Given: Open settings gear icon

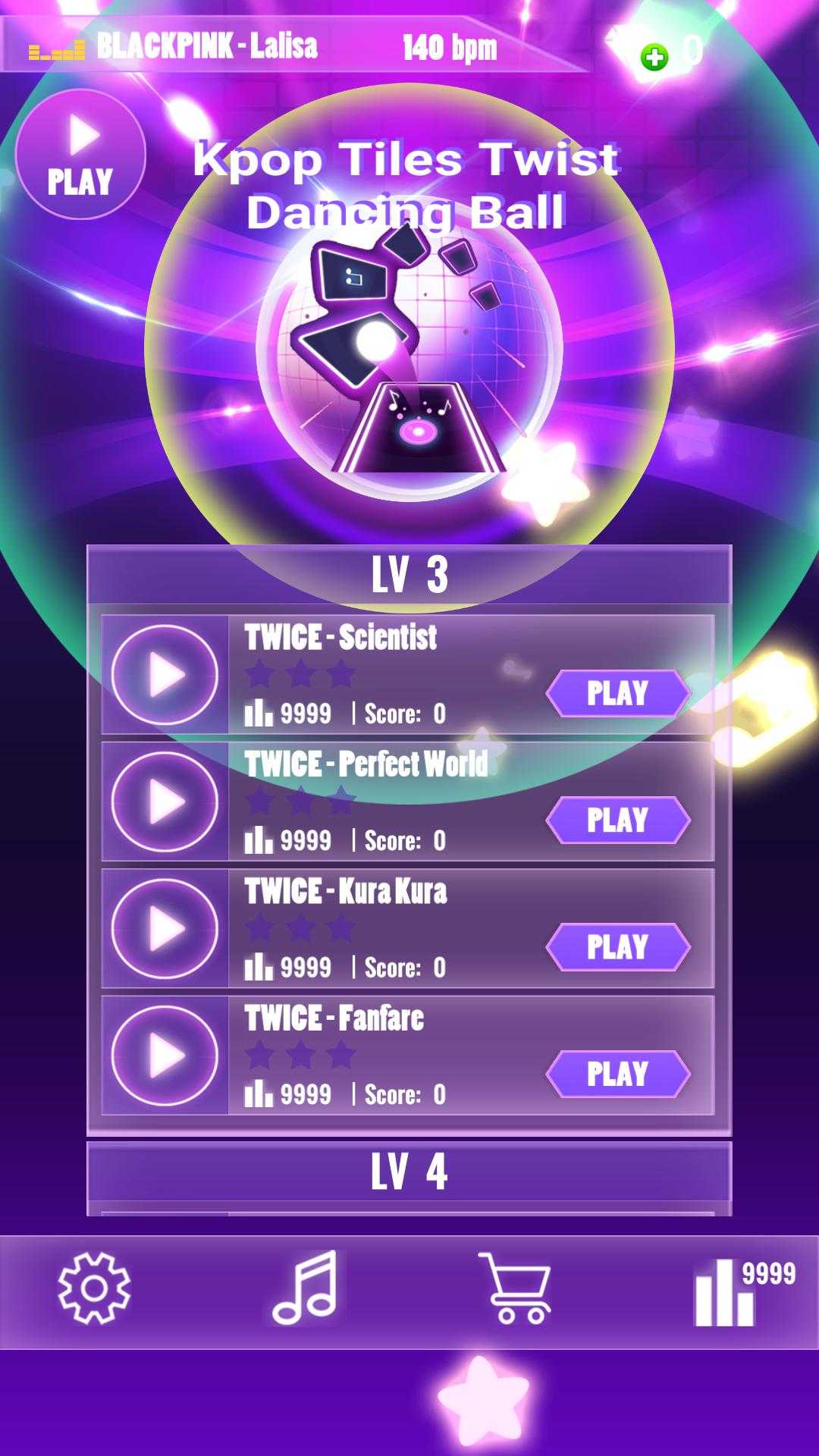Looking at the screenshot, I should point(94,1288).
